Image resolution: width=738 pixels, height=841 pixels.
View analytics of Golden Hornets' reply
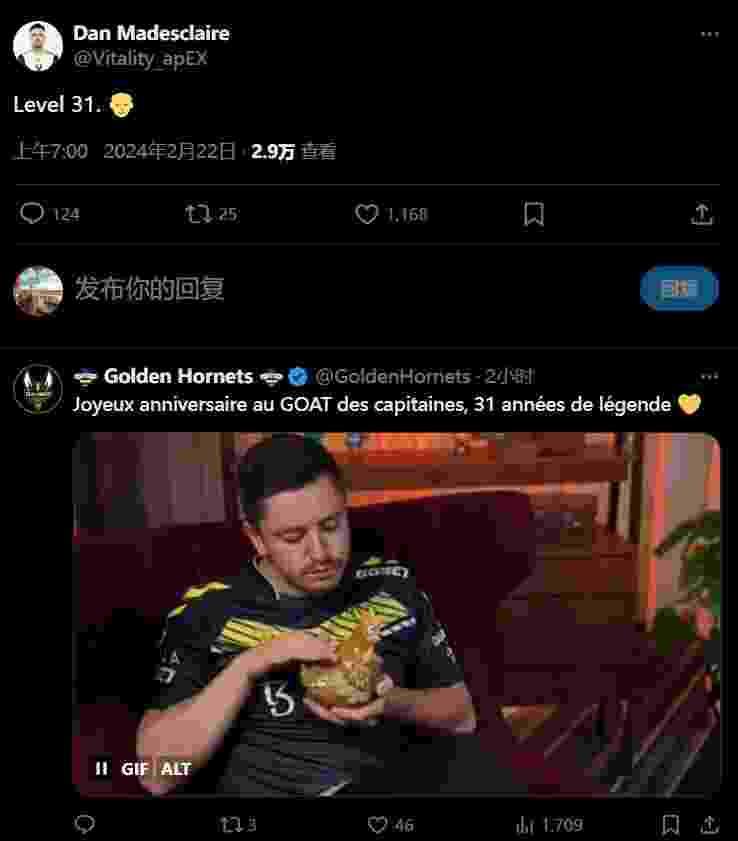[525, 825]
